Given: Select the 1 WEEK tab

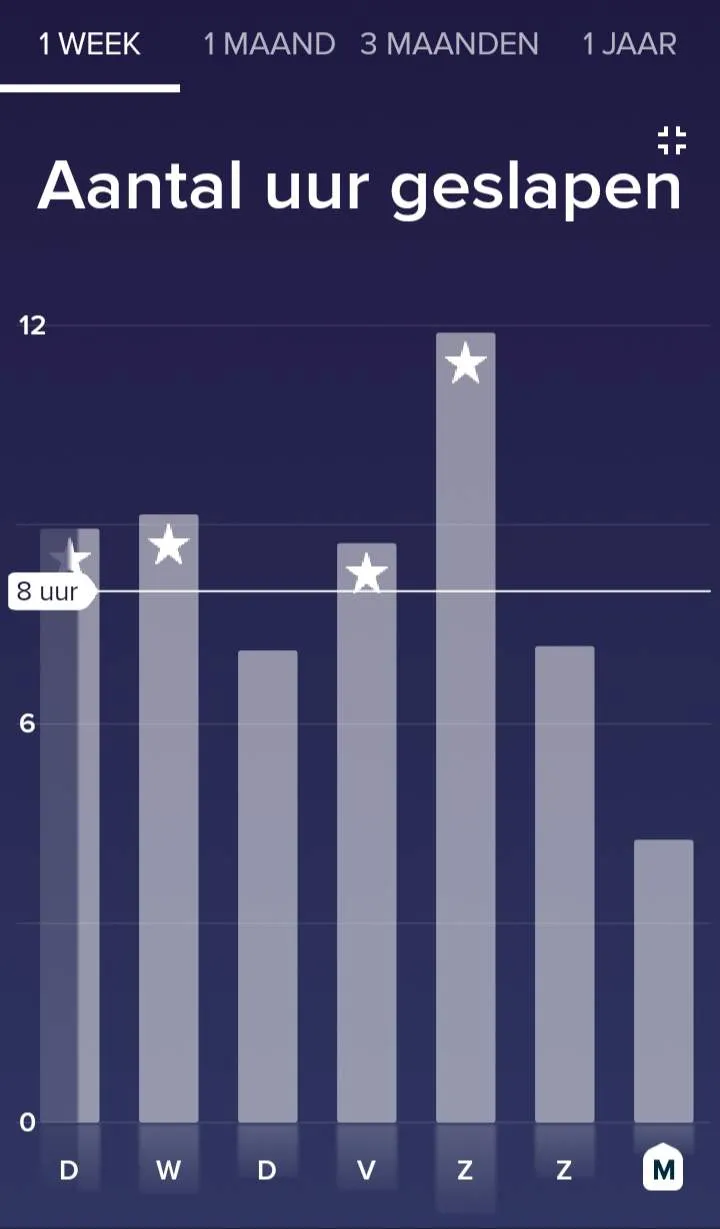Looking at the screenshot, I should 90,45.
